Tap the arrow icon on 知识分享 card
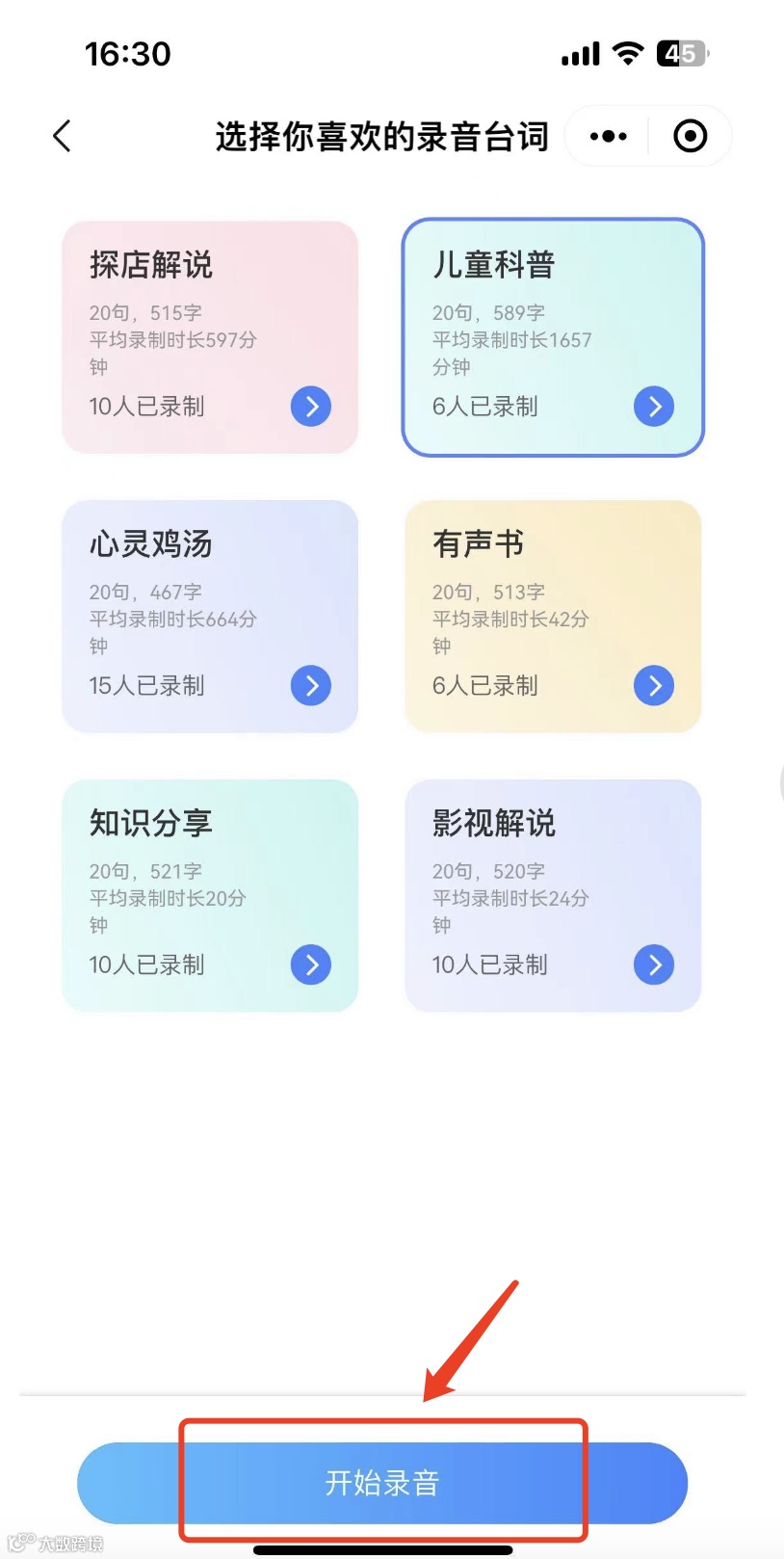This screenshot has height=1559, width=784. [310, 964]
